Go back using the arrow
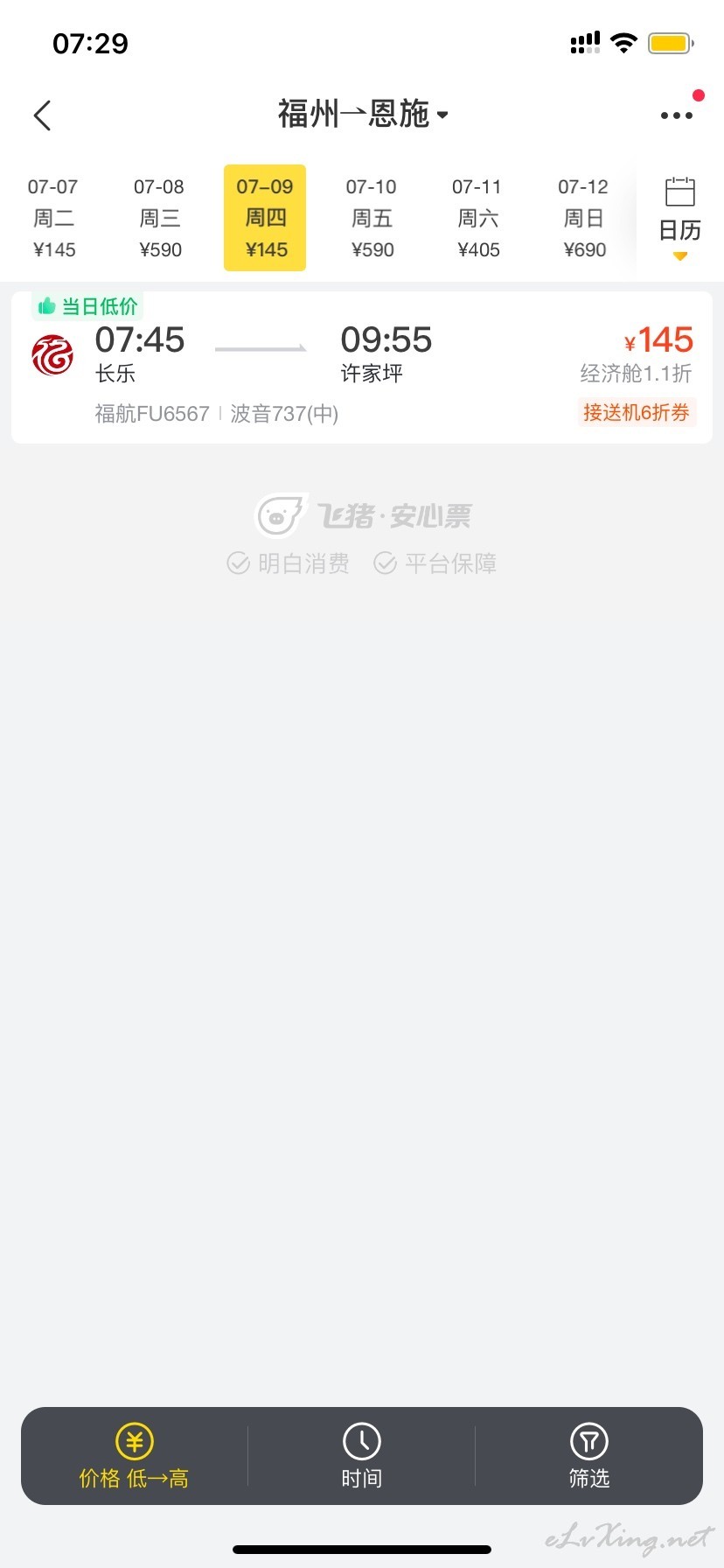Viewport: 724px width, 1568px height. 42,115
